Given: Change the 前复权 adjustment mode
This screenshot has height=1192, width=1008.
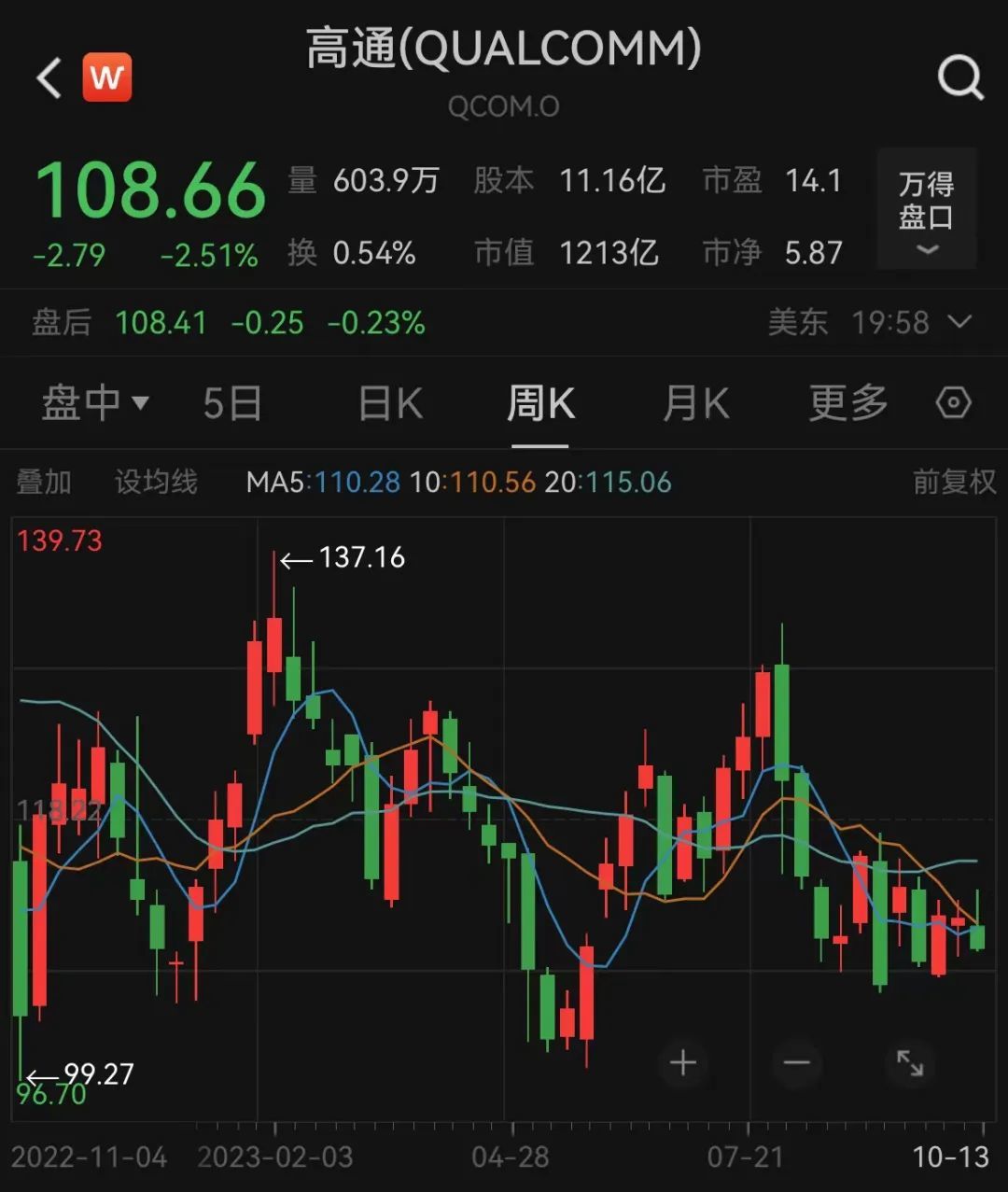Looking at the screenshot, I should [954, 482].
